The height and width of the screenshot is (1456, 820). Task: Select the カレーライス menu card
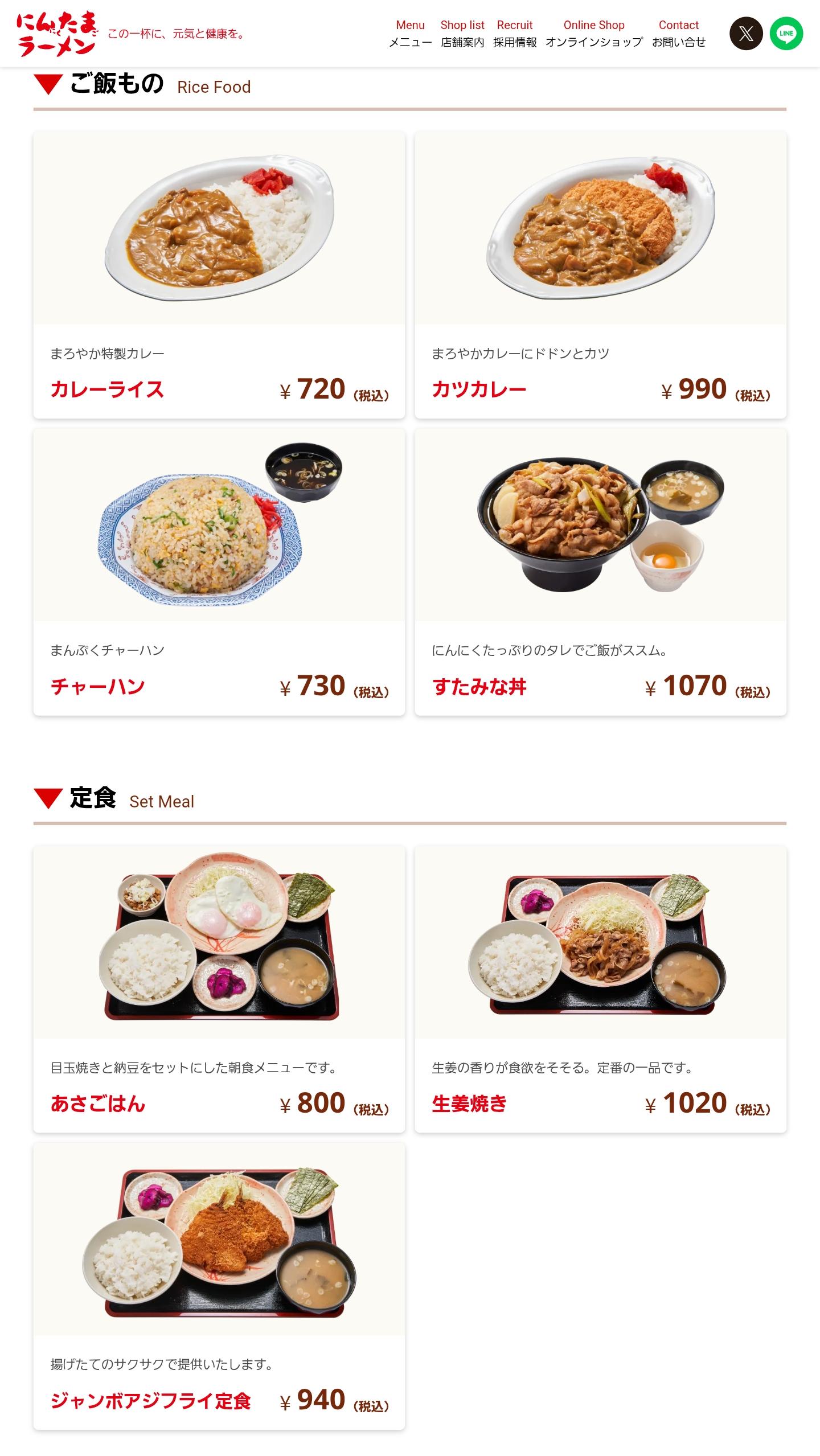pyautogui.click(x=219, y=275)
